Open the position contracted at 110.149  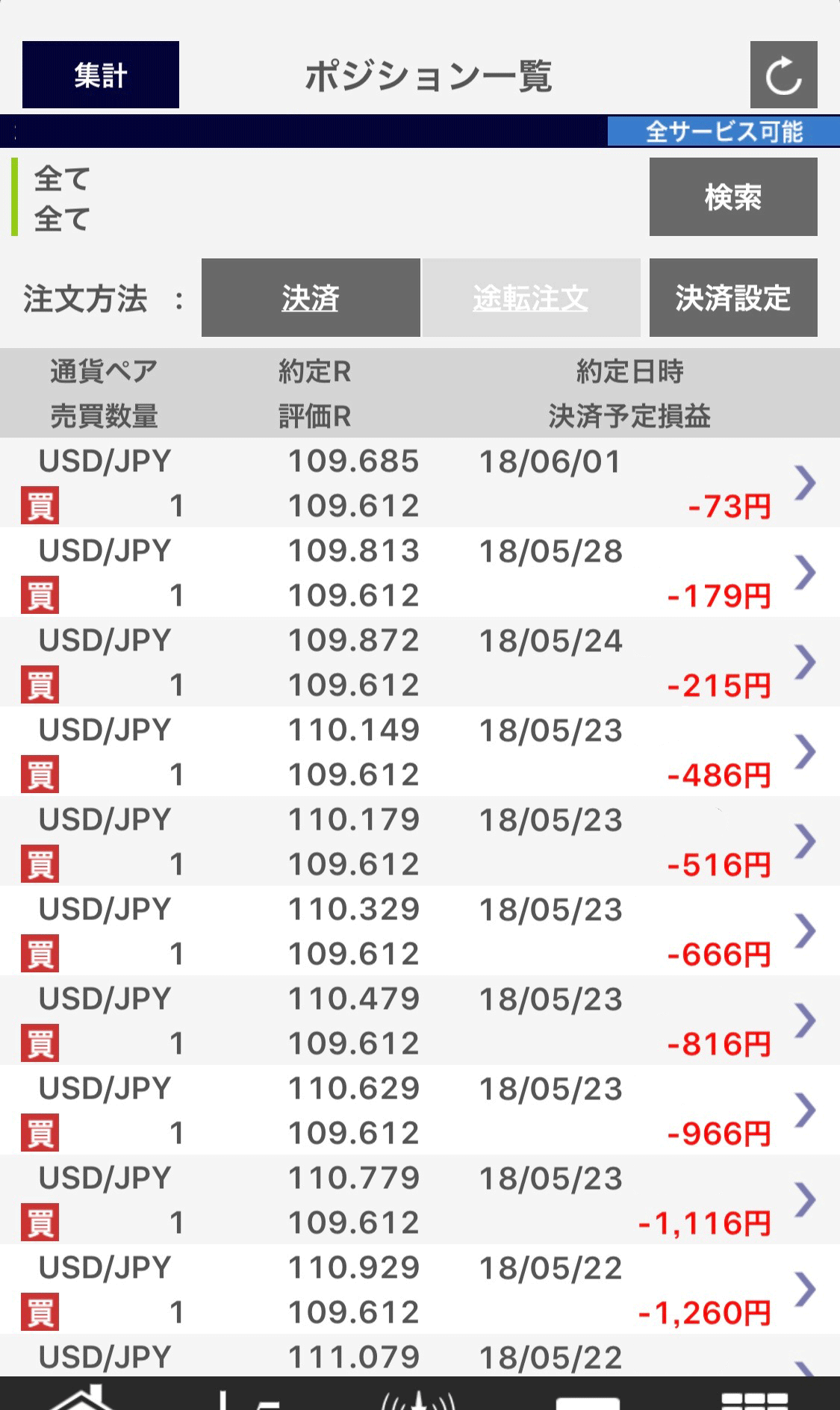point(420,752)
